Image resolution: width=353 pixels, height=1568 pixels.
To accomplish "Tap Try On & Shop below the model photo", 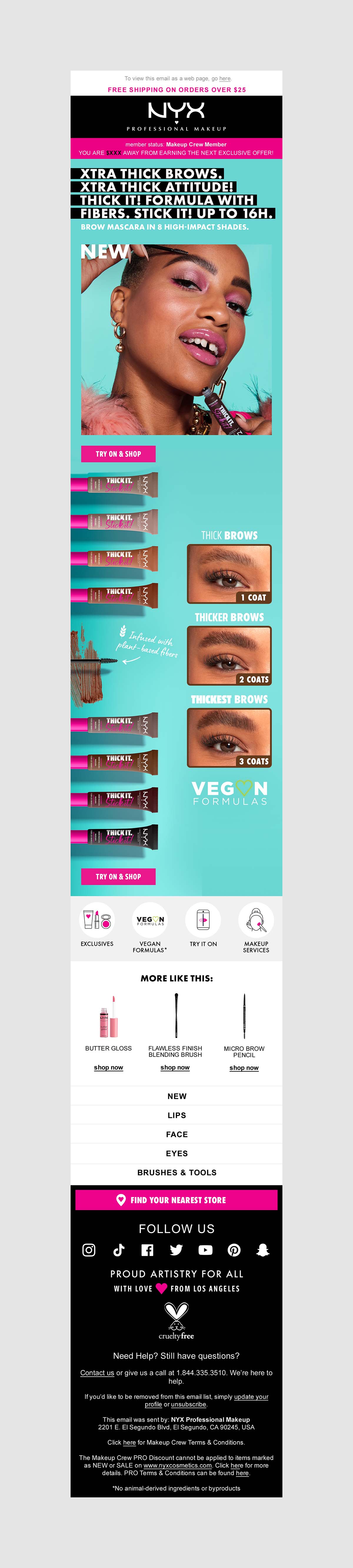I will [118, 454].
